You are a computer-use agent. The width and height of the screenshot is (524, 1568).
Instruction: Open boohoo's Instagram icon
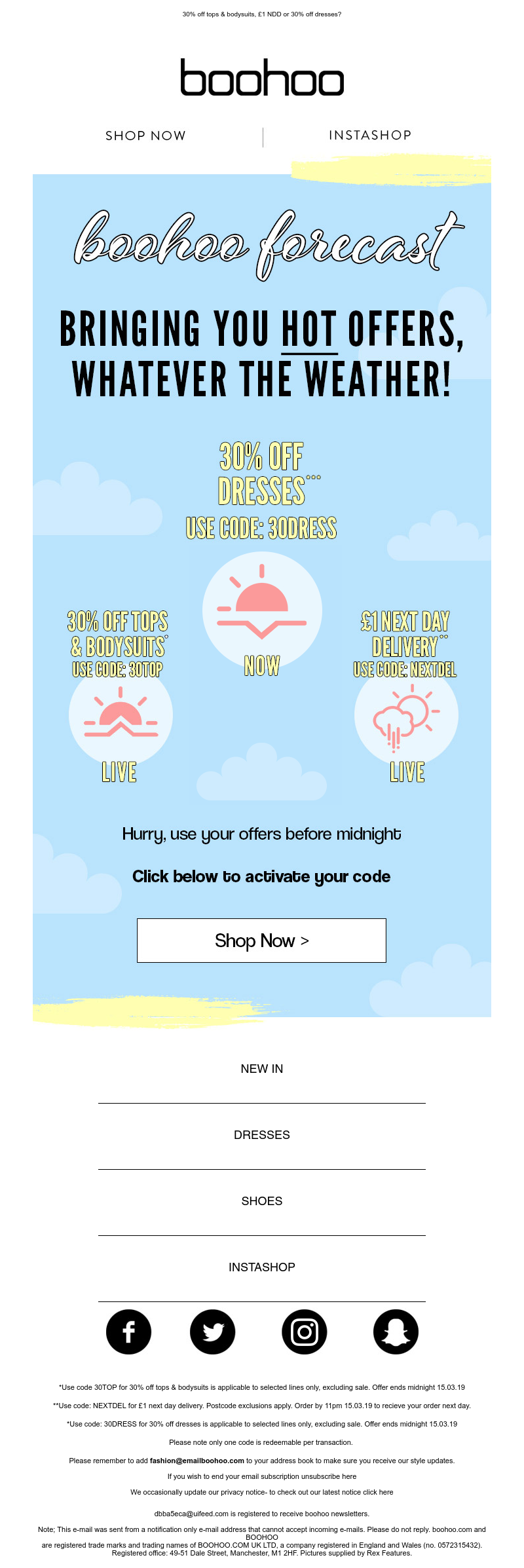coord(305,1332)
